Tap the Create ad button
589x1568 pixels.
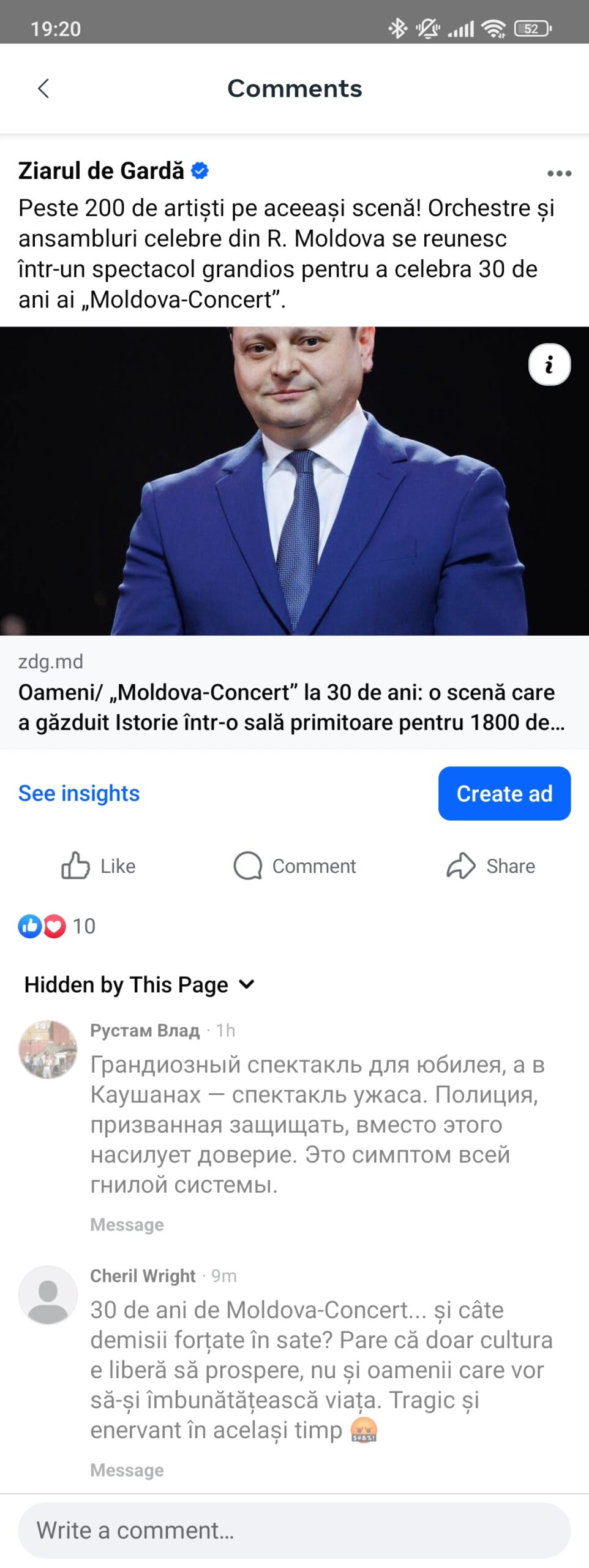(x=504, y=793)
